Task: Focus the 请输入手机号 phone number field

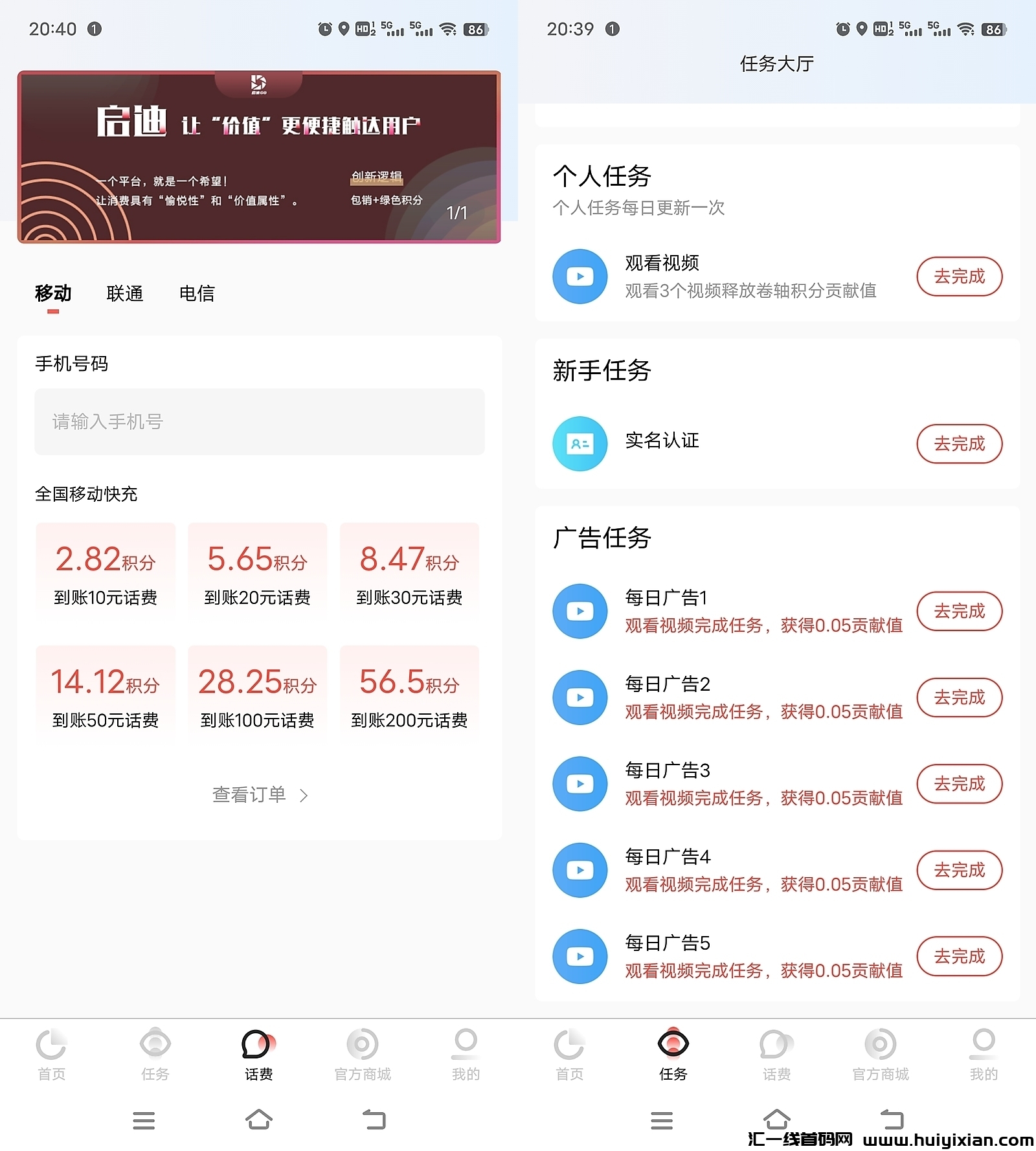Action: pos(259,421)
